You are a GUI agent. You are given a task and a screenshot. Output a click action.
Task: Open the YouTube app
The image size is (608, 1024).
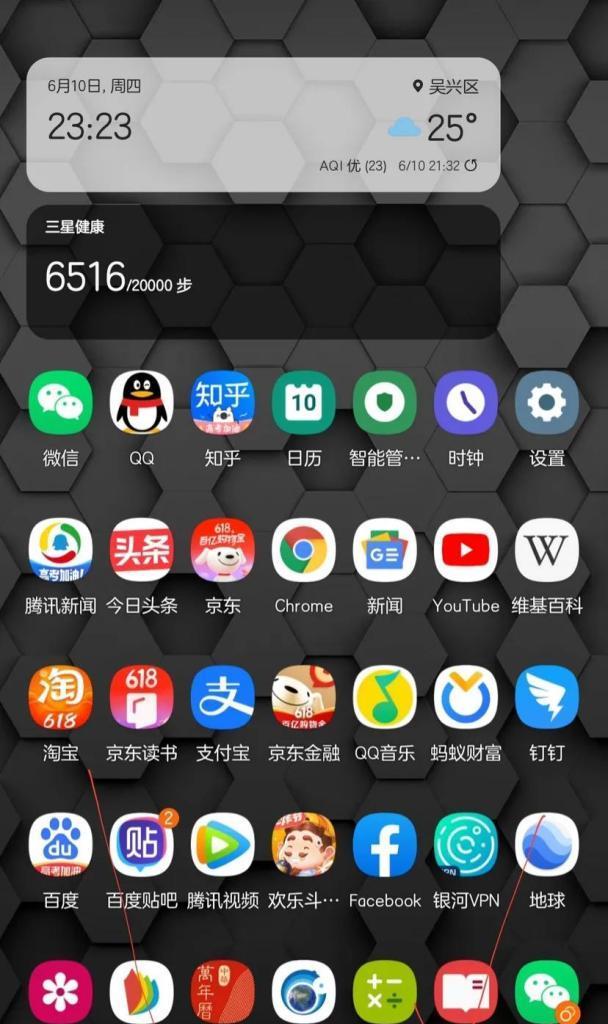(466, 550)
